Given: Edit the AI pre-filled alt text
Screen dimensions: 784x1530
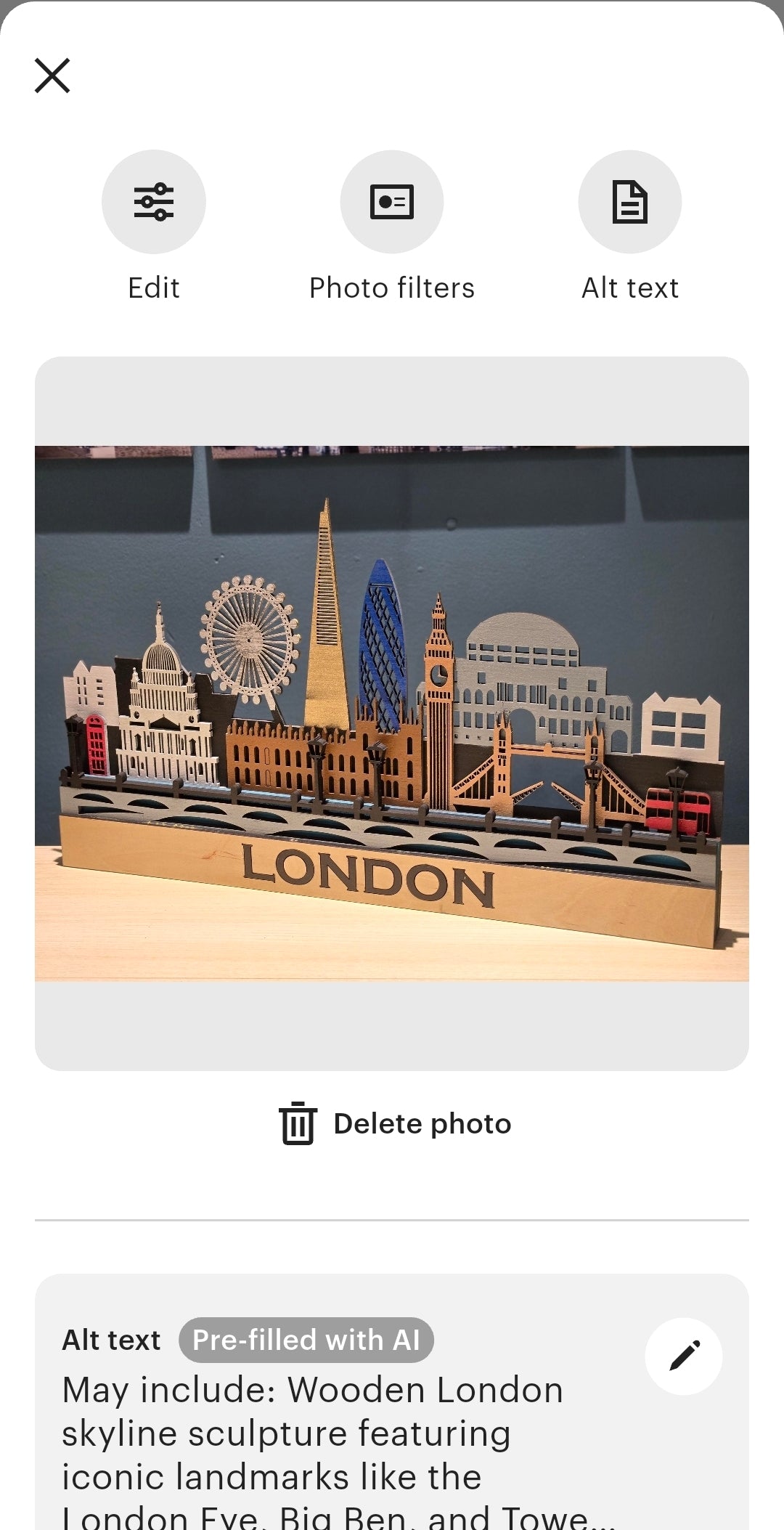Looking at the screenshot, I should click(683, 1356).
